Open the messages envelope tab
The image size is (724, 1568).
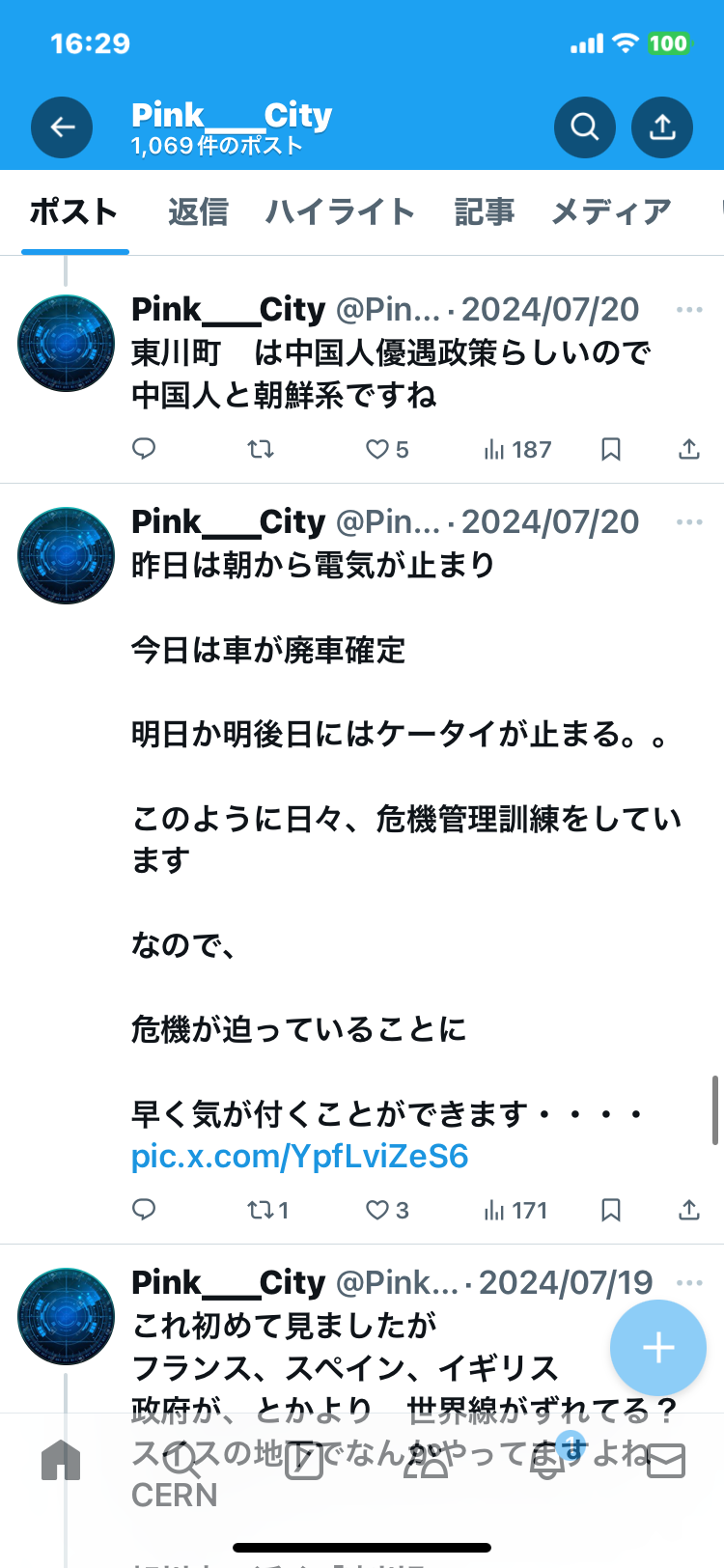coord(665,1460)
